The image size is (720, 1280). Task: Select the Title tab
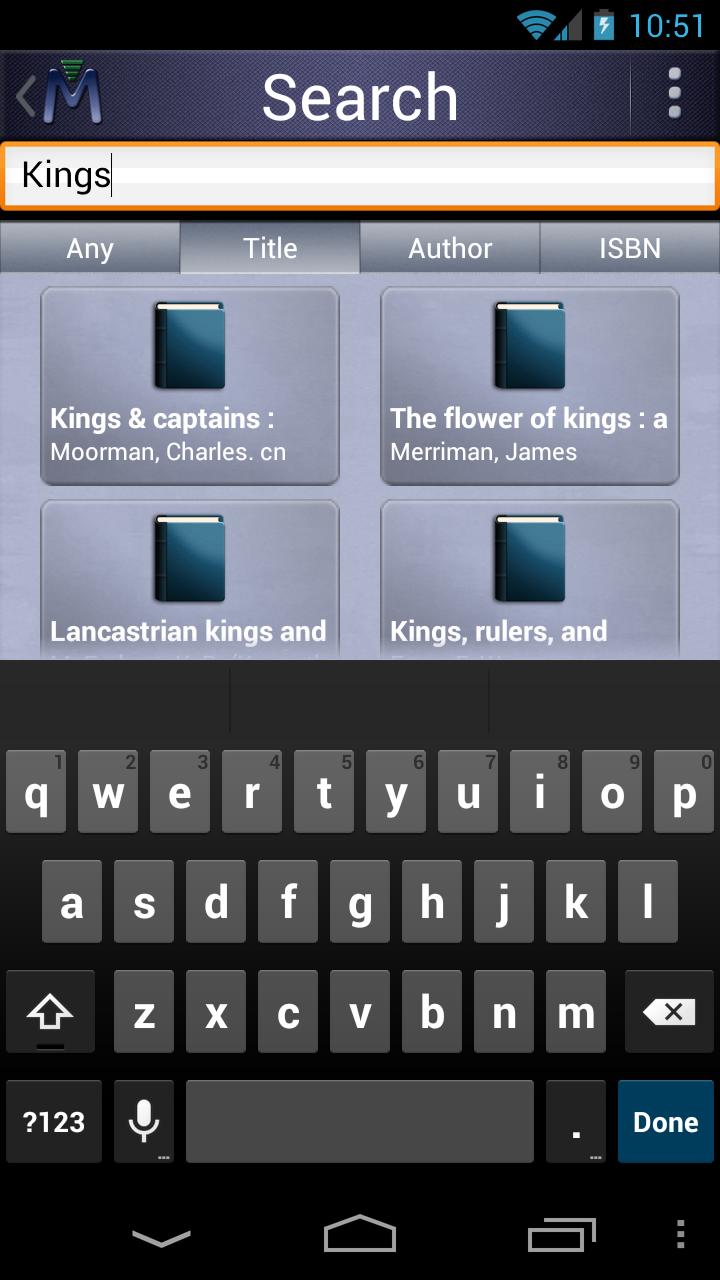[x=270, y=248]
